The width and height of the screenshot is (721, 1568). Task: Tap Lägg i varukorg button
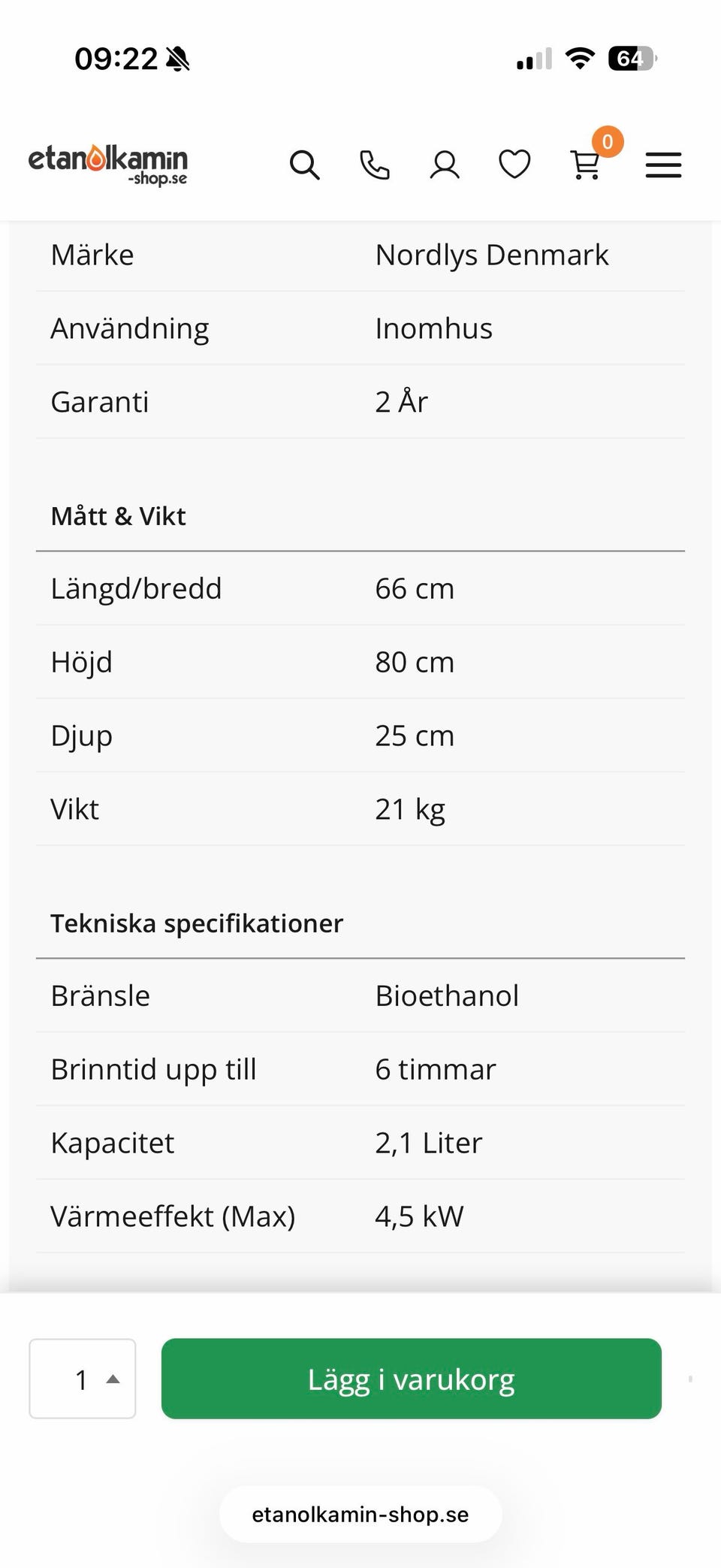(x=411, y=1379)
